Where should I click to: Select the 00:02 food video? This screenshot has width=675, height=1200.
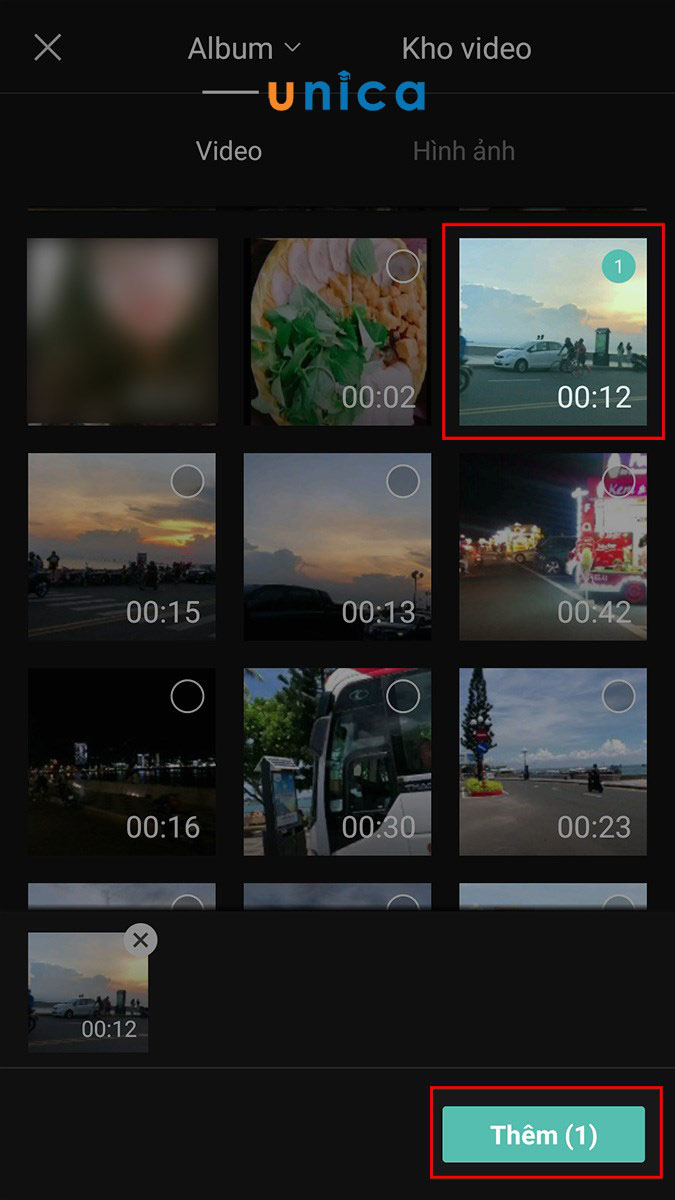point(402,266)
